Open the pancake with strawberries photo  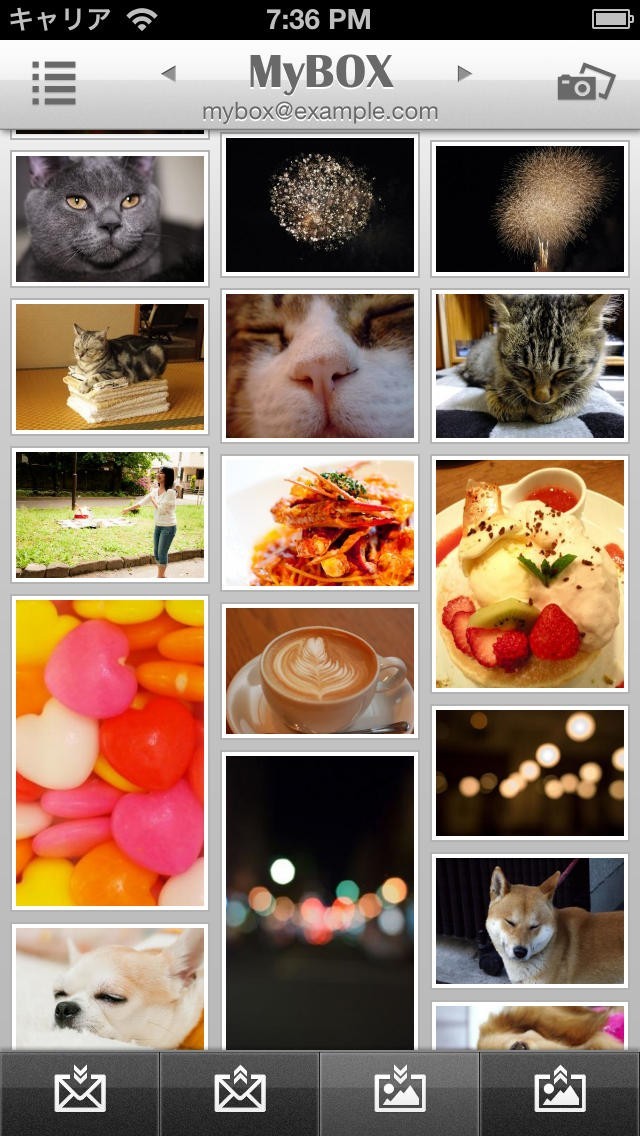click(530, 574)
